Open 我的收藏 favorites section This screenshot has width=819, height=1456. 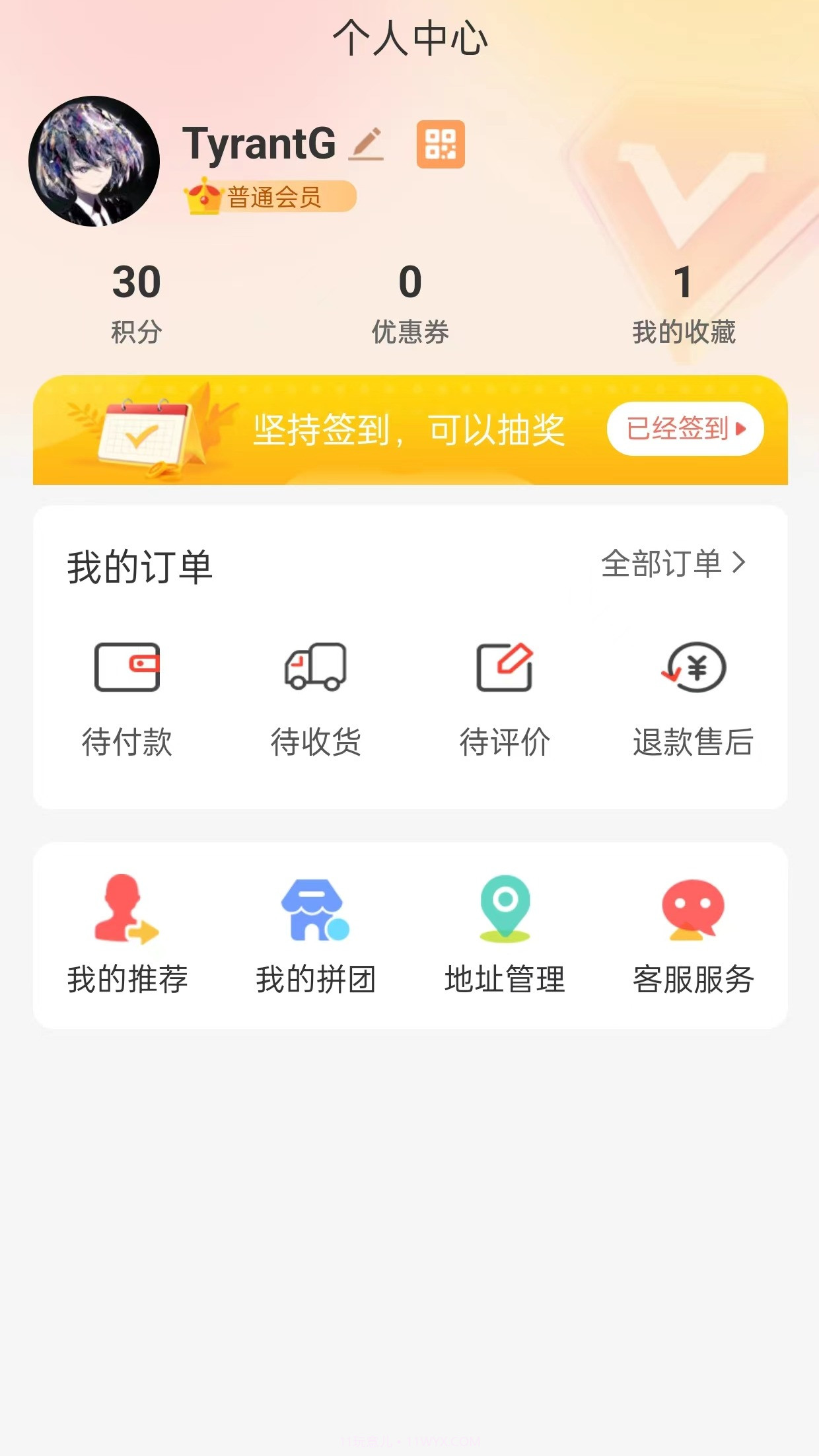[685, 301]
